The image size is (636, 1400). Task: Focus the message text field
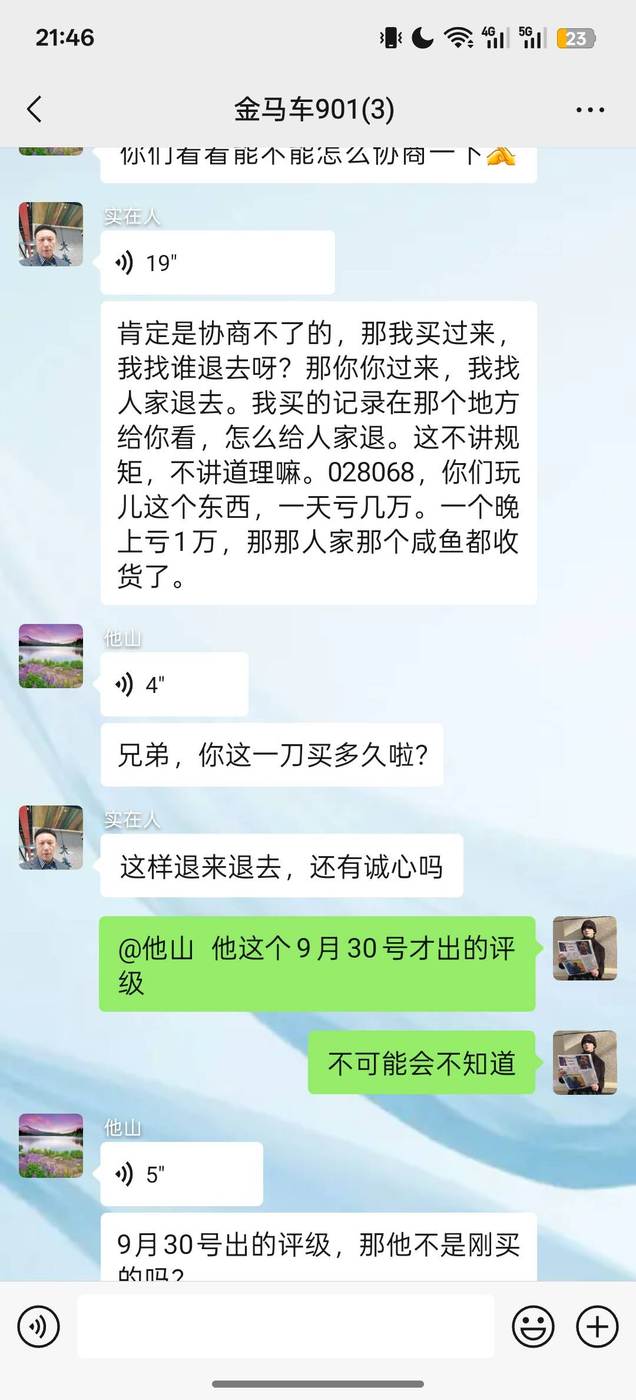[x=286, y=1327]
